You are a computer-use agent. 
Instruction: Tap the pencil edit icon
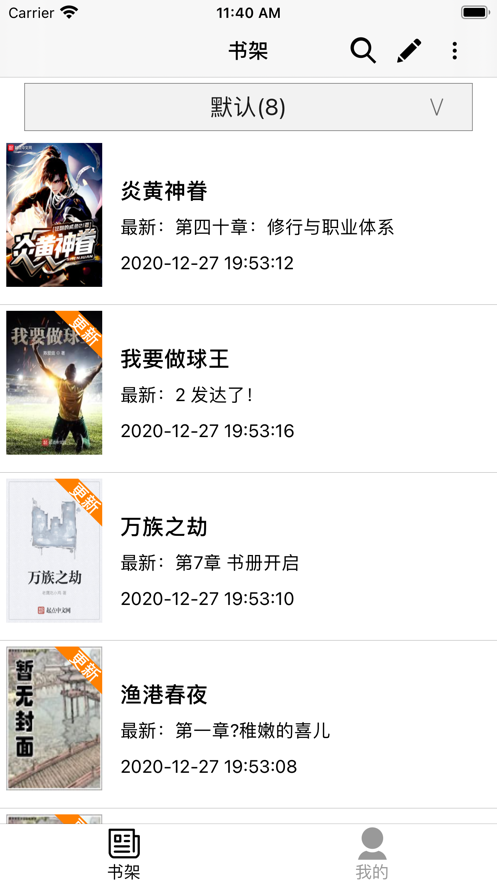(x=409, y=51)
